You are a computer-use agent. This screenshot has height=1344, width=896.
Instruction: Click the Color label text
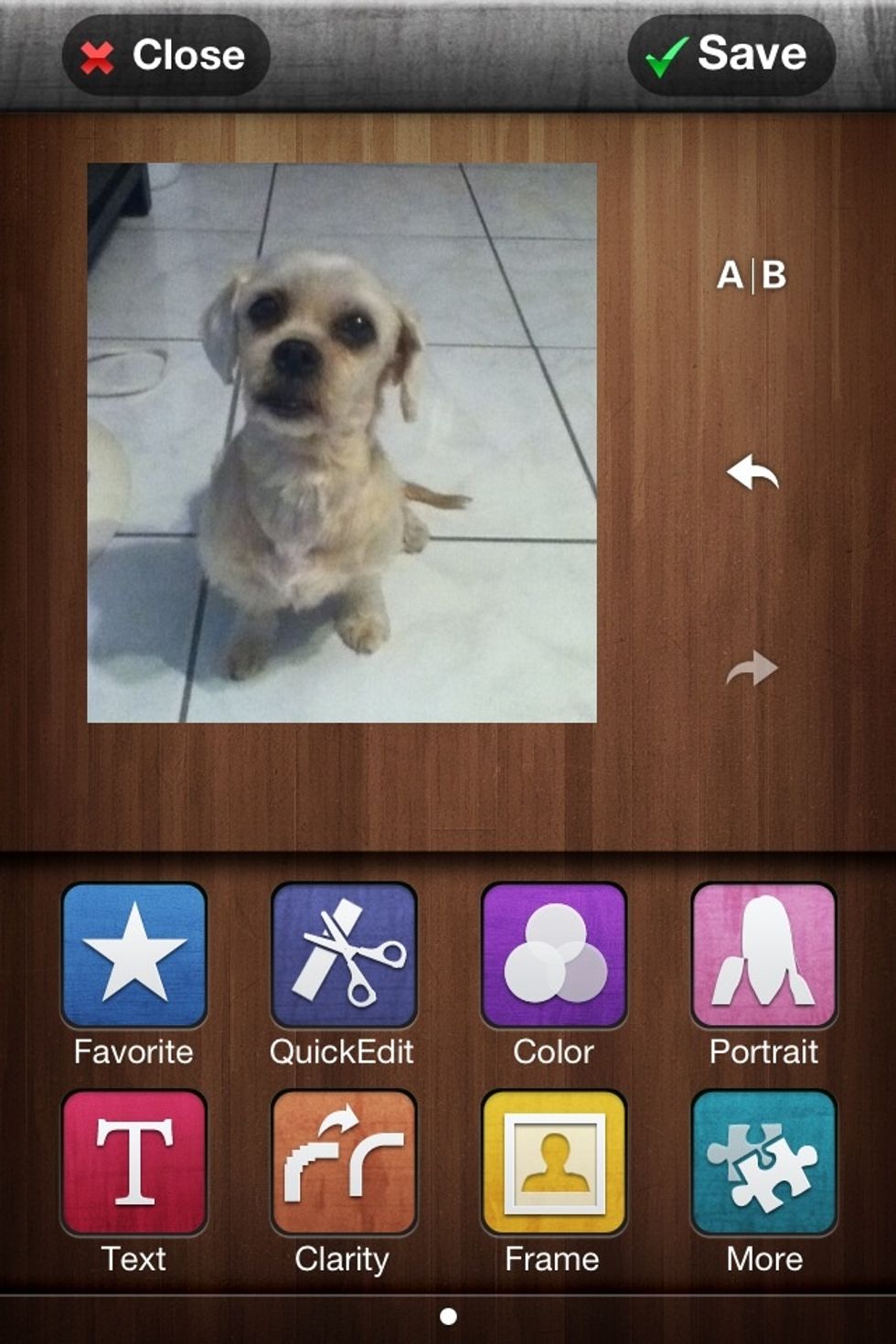[553, 1051]
